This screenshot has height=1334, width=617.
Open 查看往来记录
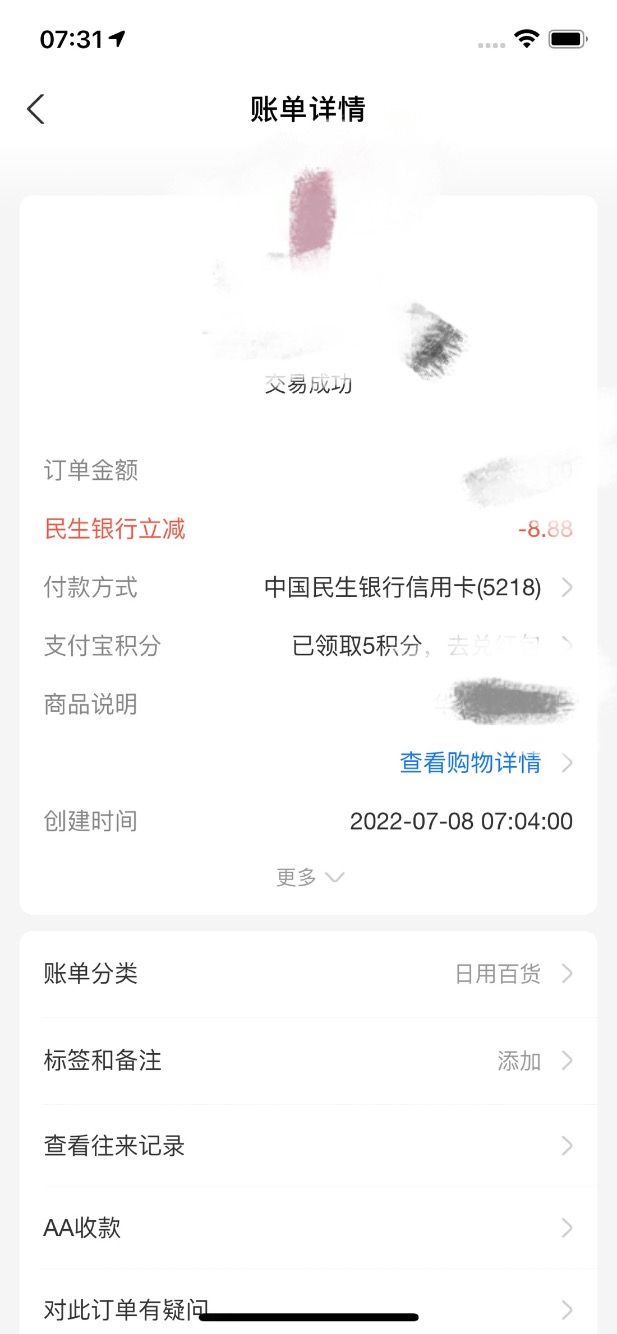pos(308,1146)
